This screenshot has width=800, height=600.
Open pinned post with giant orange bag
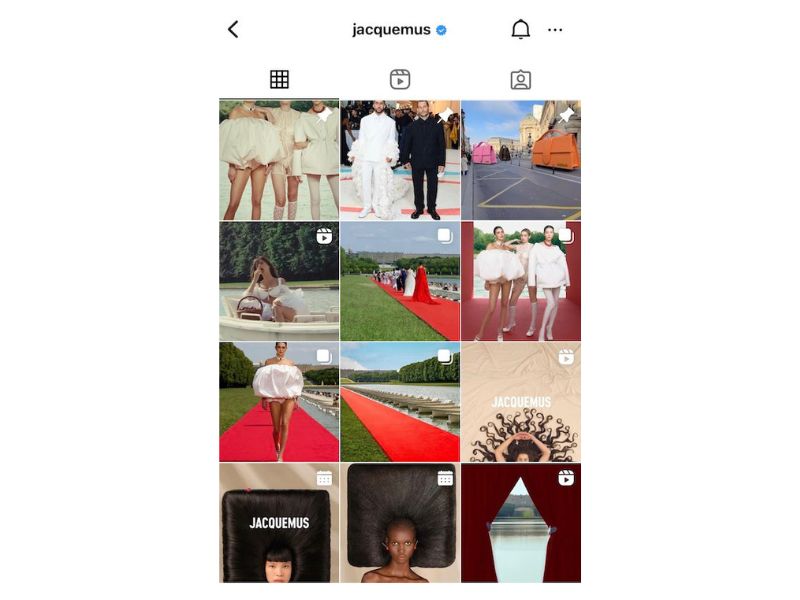point(521,160)
